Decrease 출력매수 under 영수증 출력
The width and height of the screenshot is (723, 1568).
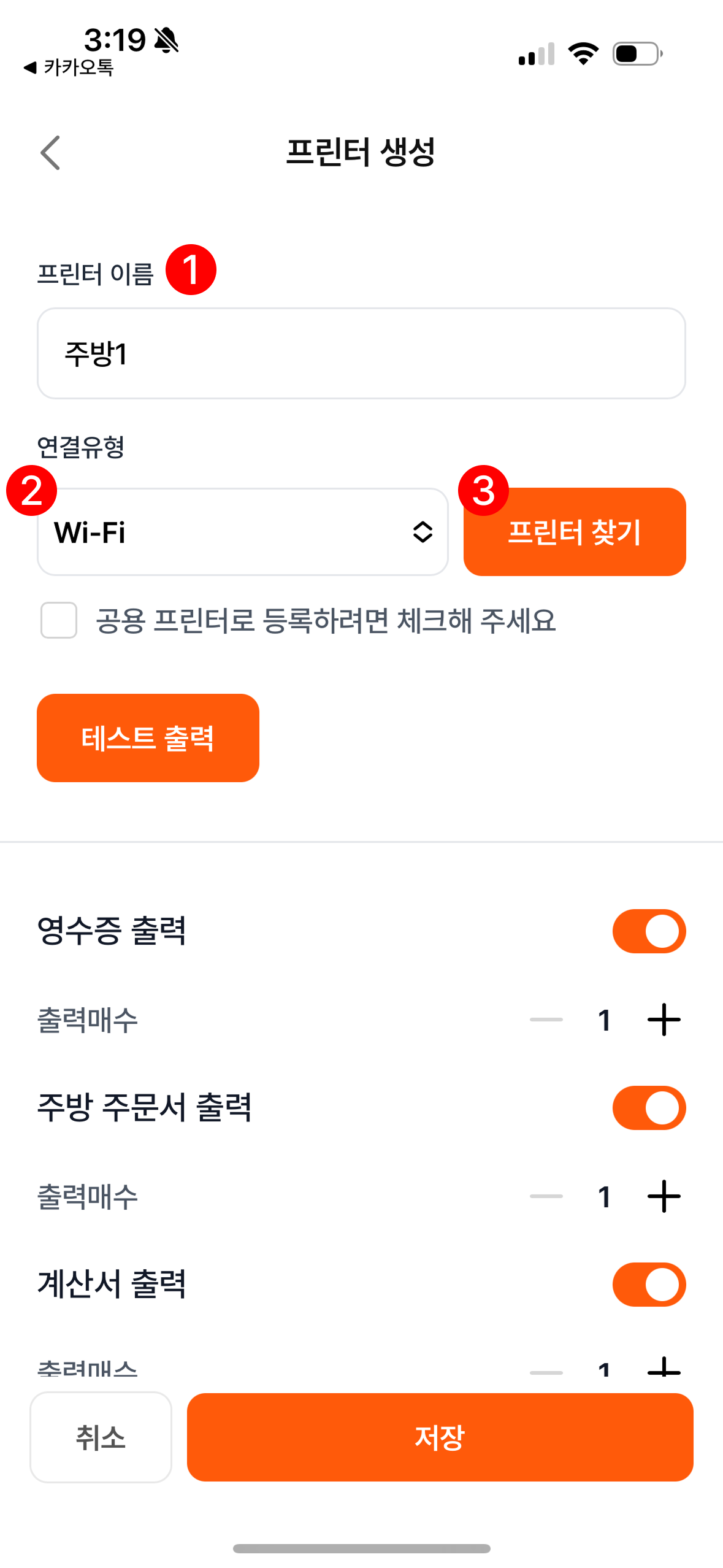546,1020
